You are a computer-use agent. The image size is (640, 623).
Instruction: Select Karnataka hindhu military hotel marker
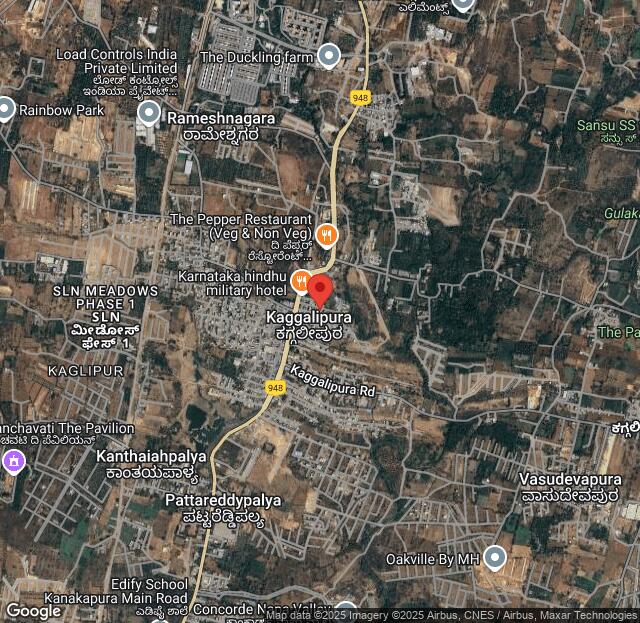pyautogui.click(x=299, y=281)
